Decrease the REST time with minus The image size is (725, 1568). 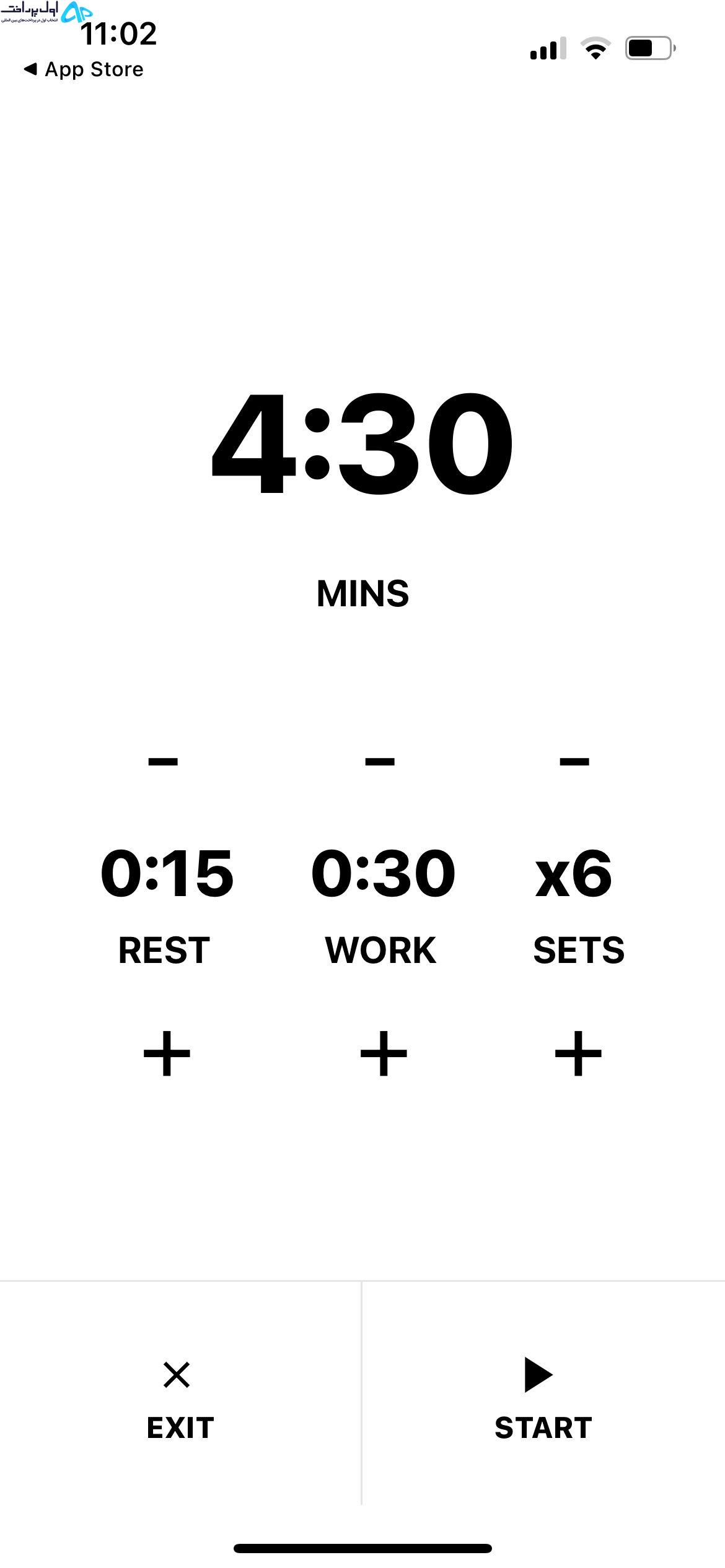click(163, 761)
